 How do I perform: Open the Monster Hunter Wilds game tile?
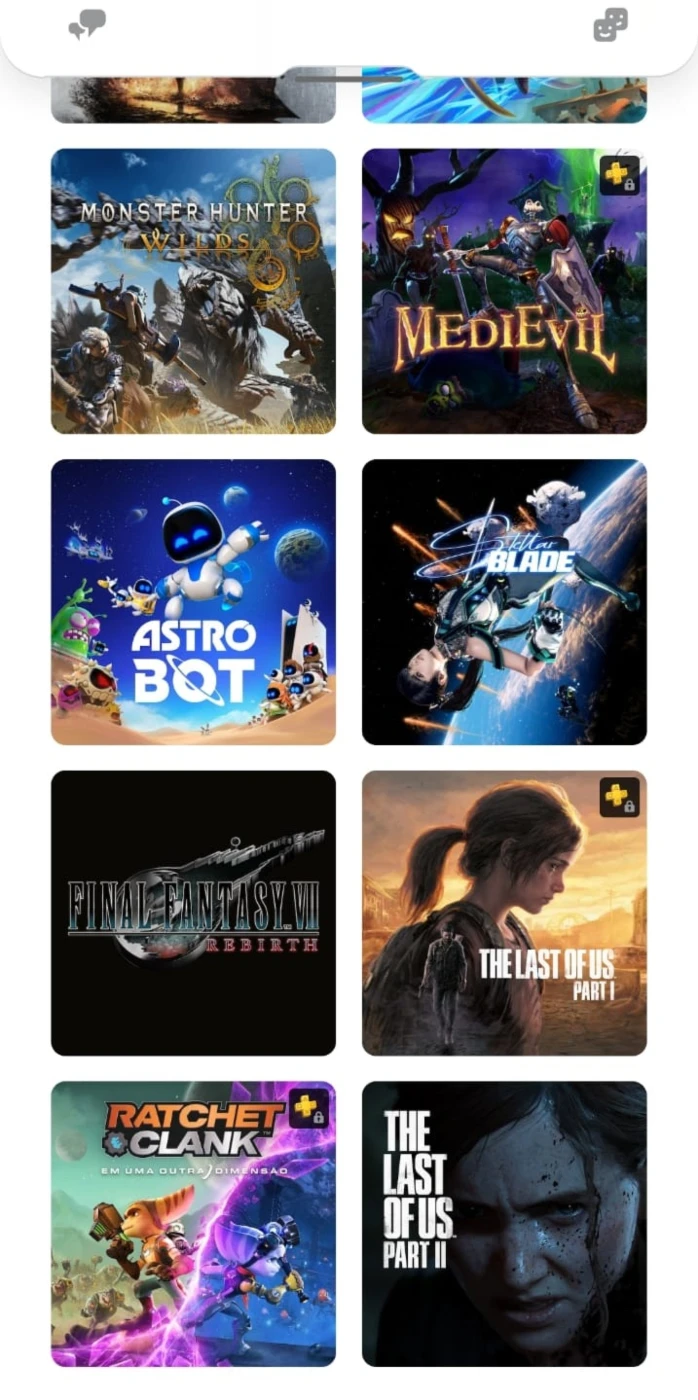[193, 291]
